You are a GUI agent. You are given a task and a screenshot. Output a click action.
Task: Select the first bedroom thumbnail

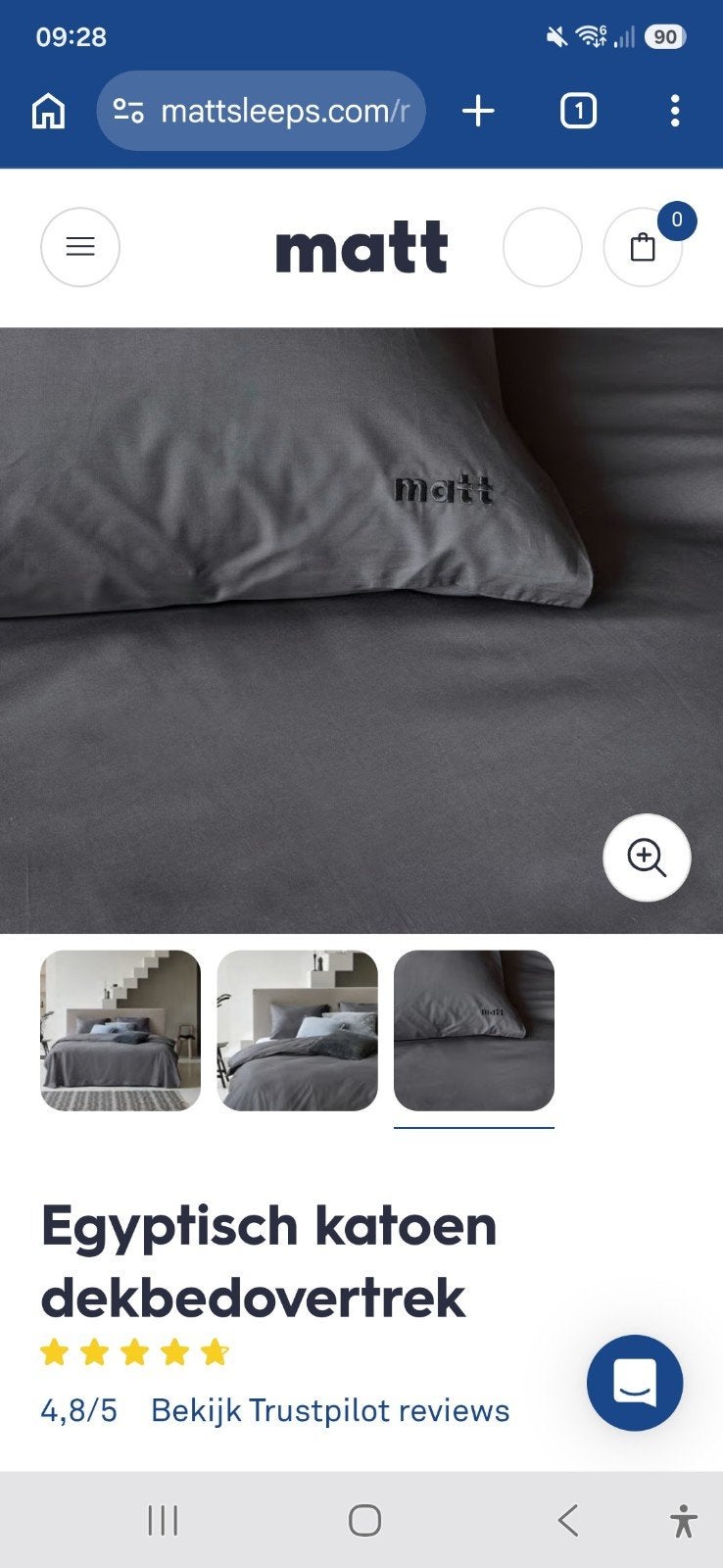click(x=120, y=1030)
